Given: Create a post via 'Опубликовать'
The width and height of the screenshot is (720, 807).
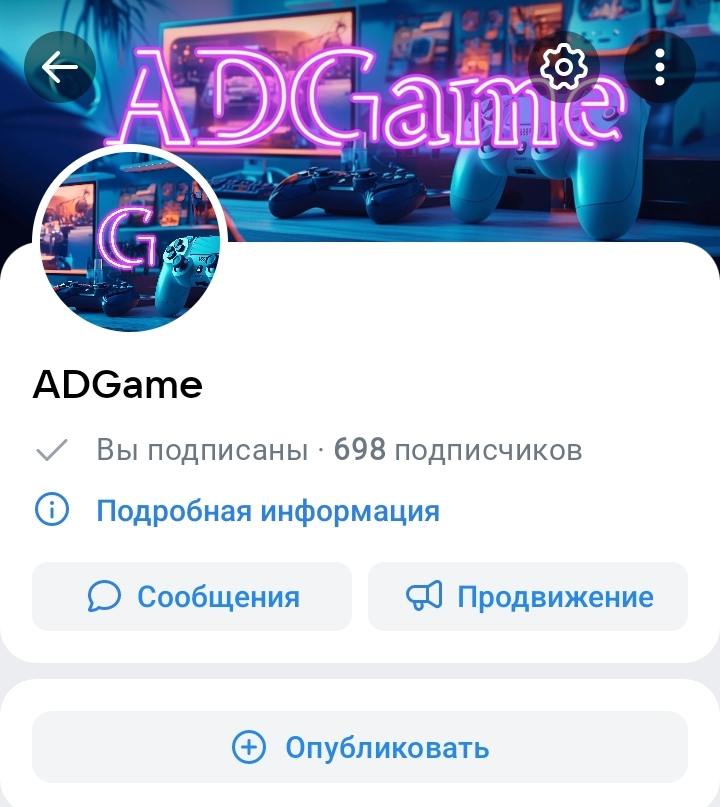Looking at the screenshot, I should [360, 747].
